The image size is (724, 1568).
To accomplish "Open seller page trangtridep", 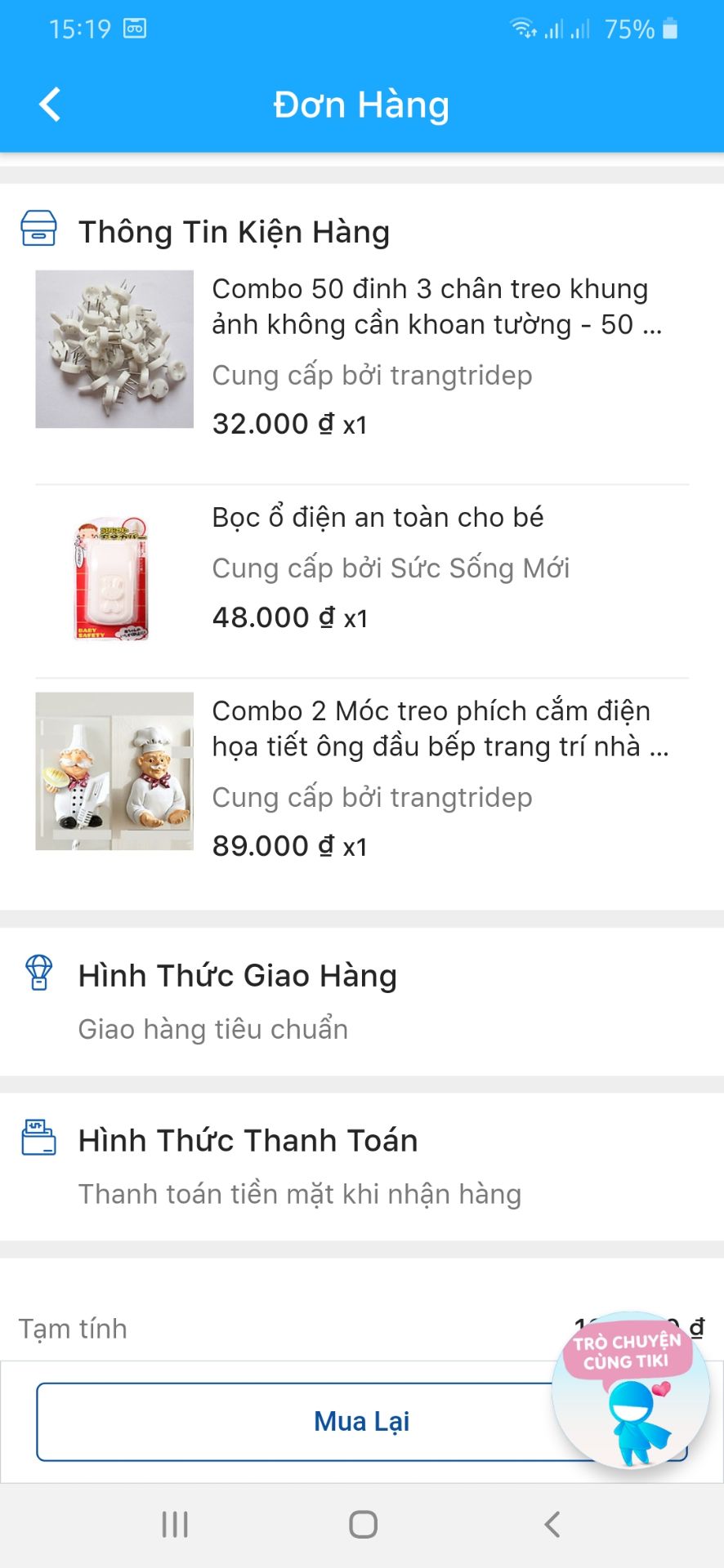I will pyautogui.click(x=464, y=375).
